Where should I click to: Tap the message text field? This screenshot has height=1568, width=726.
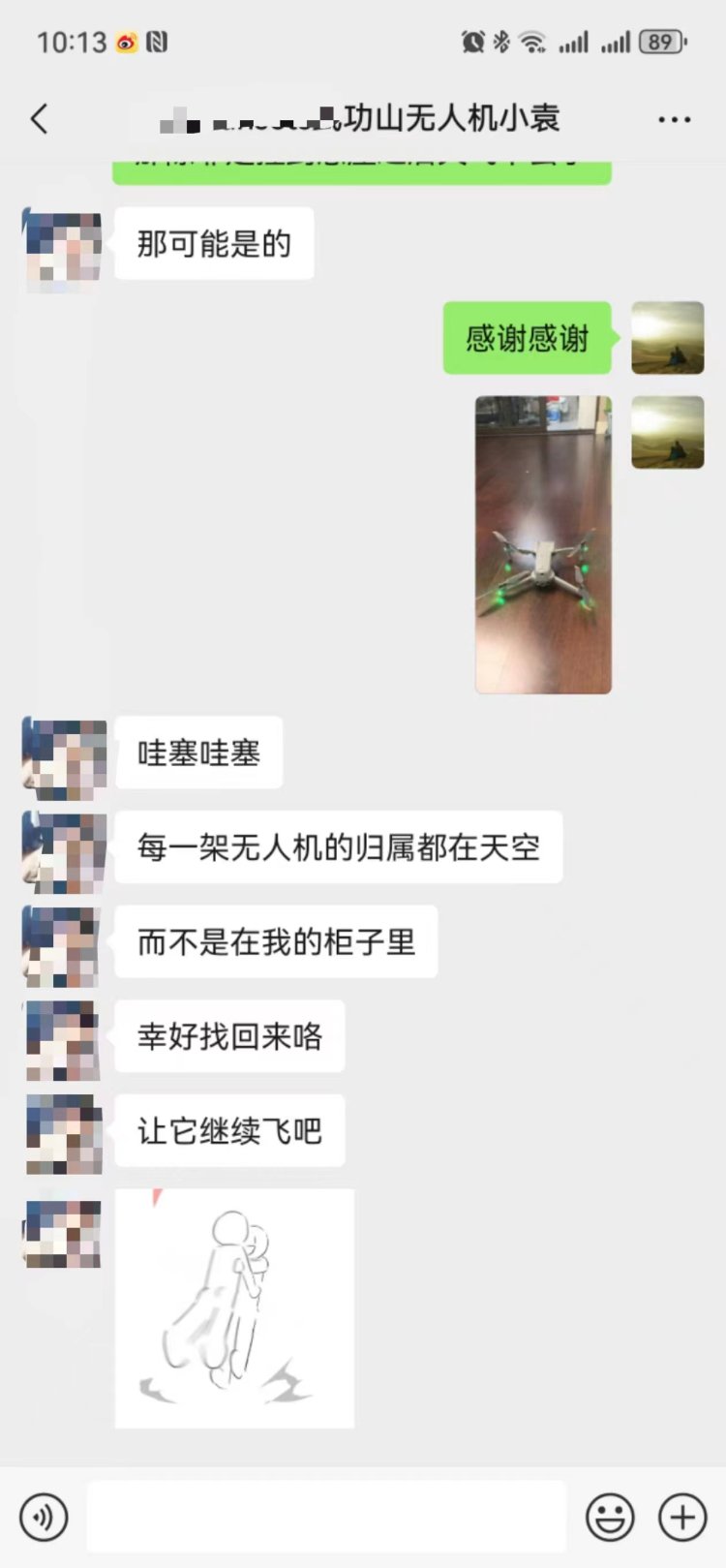[326, 1516]
